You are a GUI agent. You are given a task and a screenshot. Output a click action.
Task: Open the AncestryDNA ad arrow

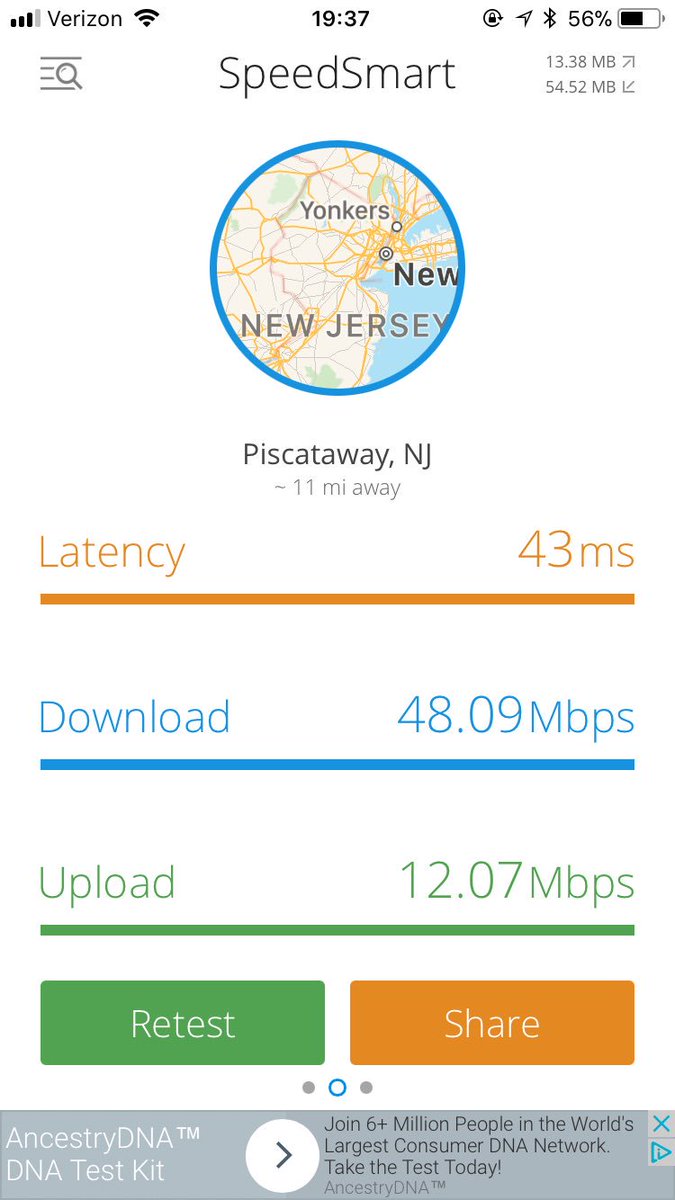(284, 1156)
